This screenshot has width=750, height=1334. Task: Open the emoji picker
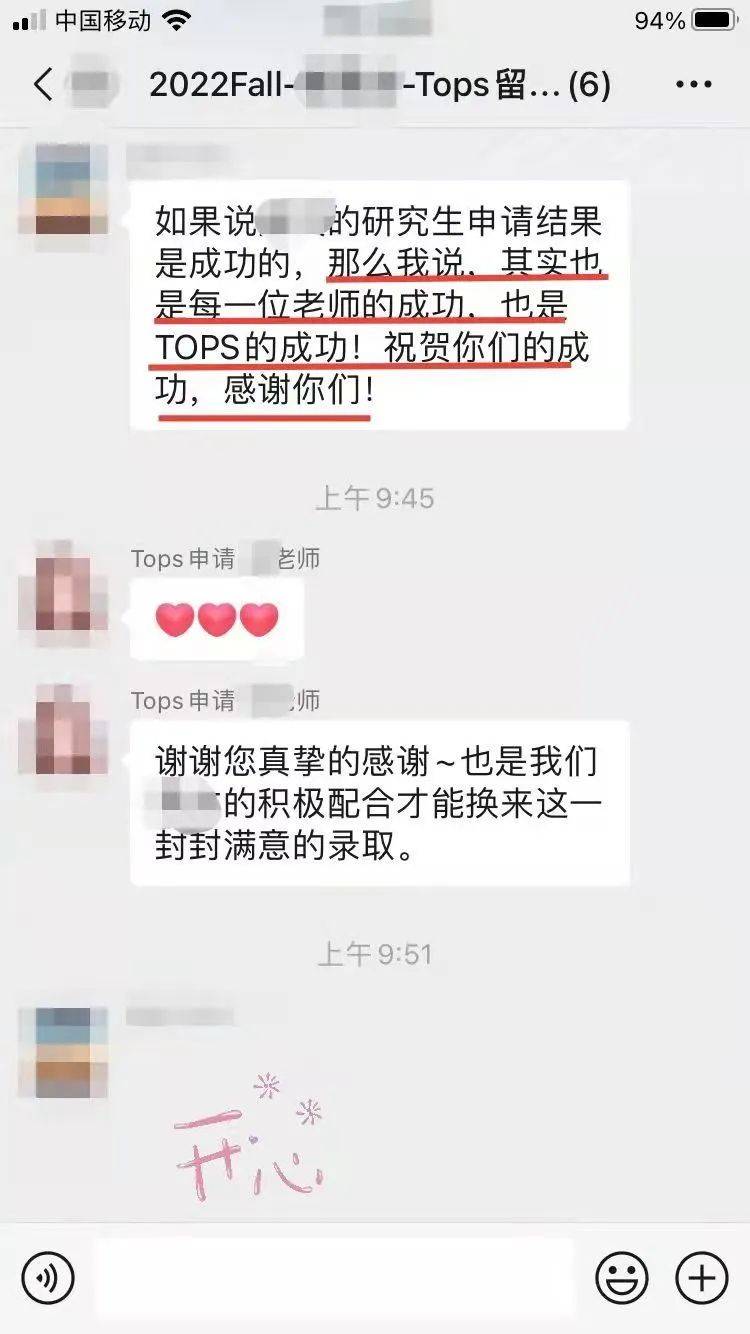622,1277
